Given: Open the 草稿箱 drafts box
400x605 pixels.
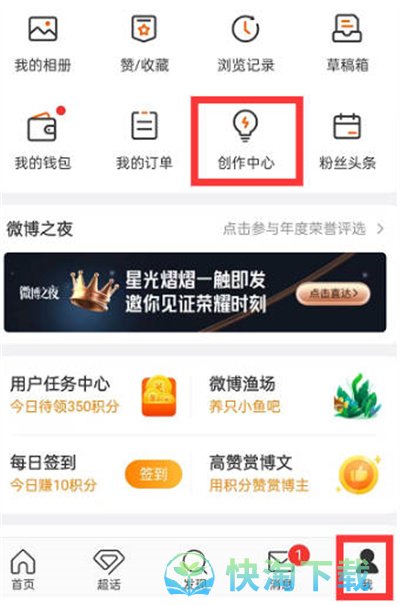Looking at the screenshot, I should [347, 43].
